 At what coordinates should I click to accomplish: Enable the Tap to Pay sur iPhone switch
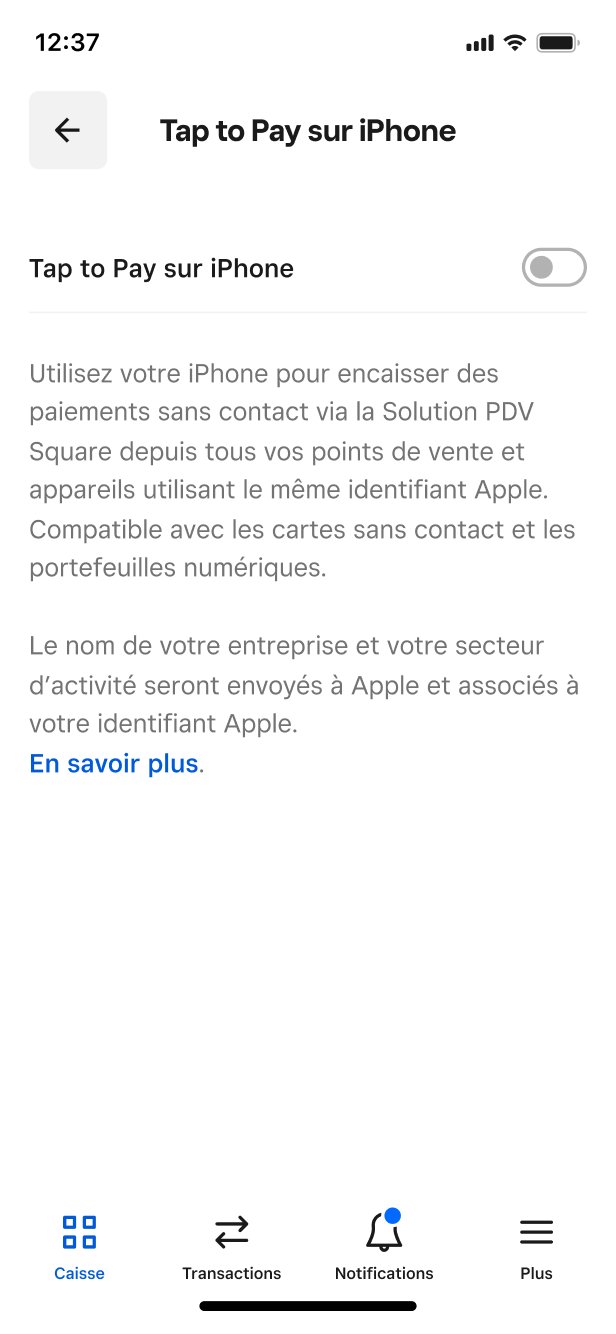553,267
